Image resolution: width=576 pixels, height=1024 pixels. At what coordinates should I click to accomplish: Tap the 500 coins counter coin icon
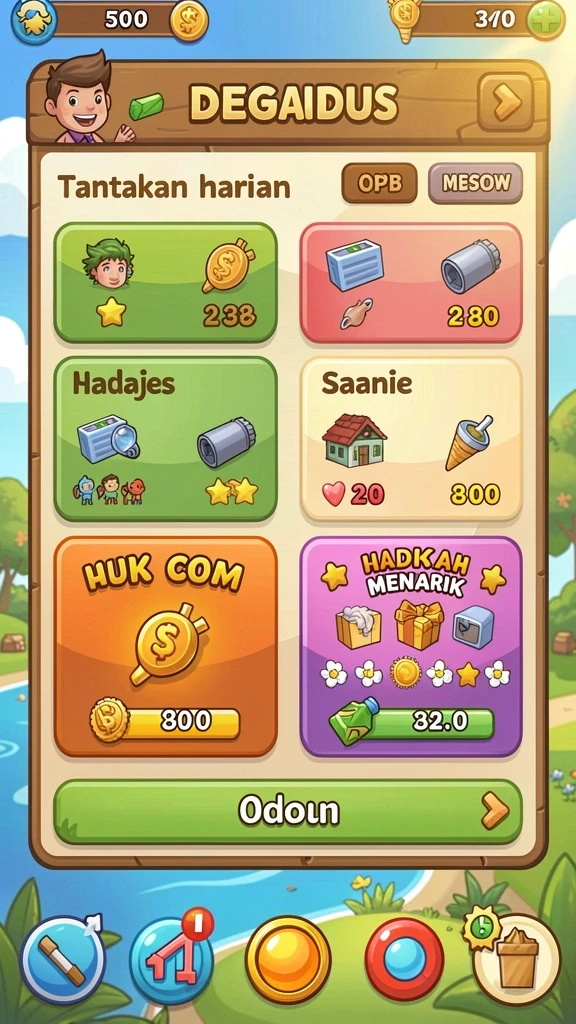189,20
